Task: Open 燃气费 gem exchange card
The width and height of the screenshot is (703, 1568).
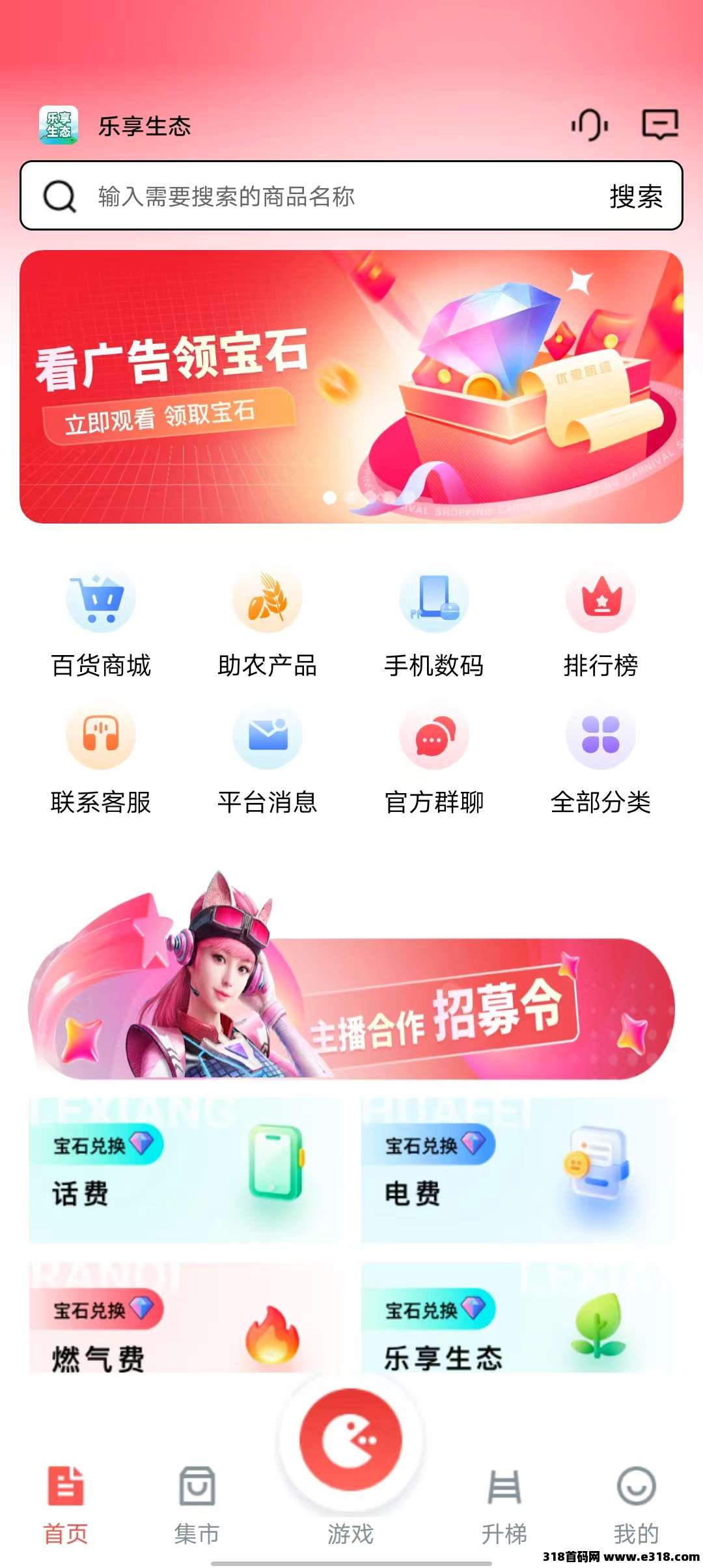Action: [x=186, y=1322]
